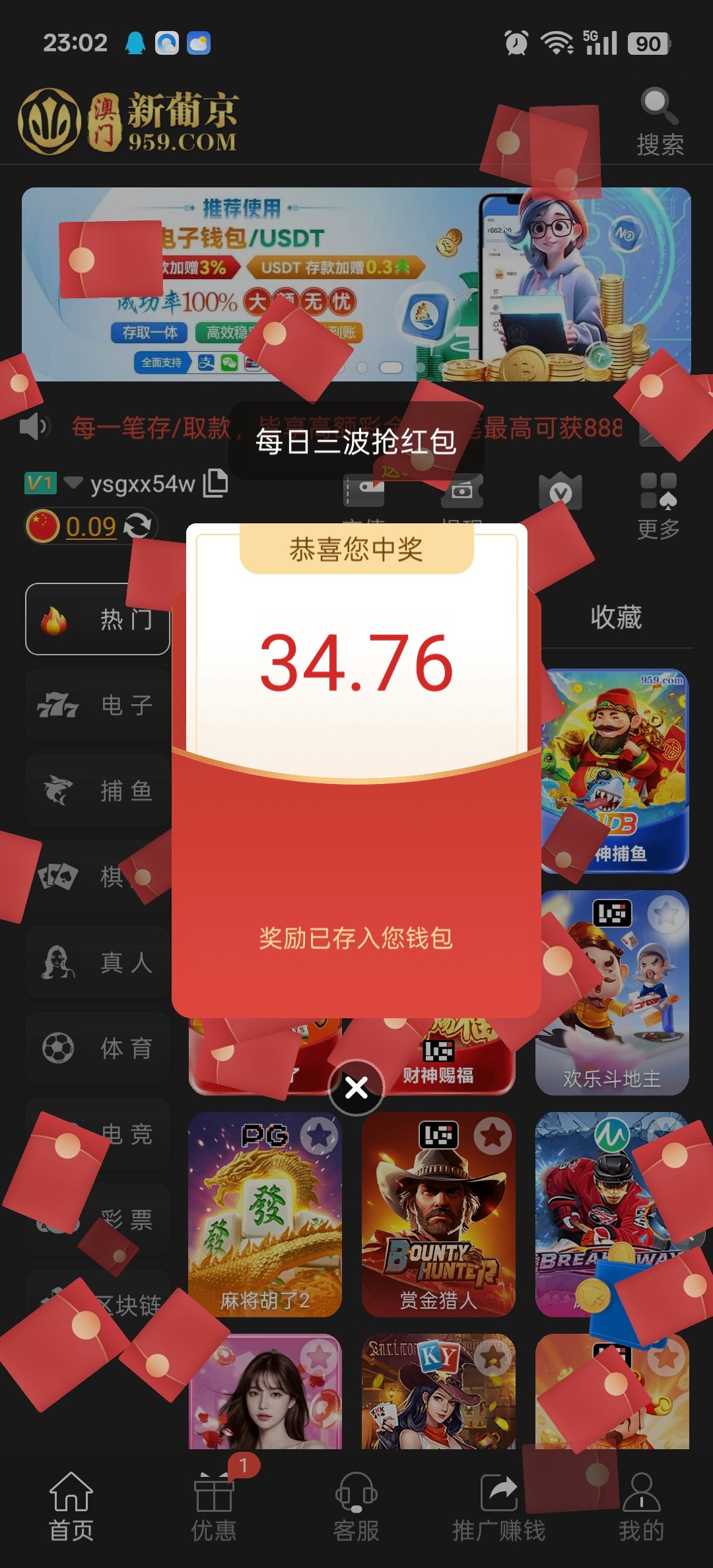Select the 真人 category

[98, 962]
